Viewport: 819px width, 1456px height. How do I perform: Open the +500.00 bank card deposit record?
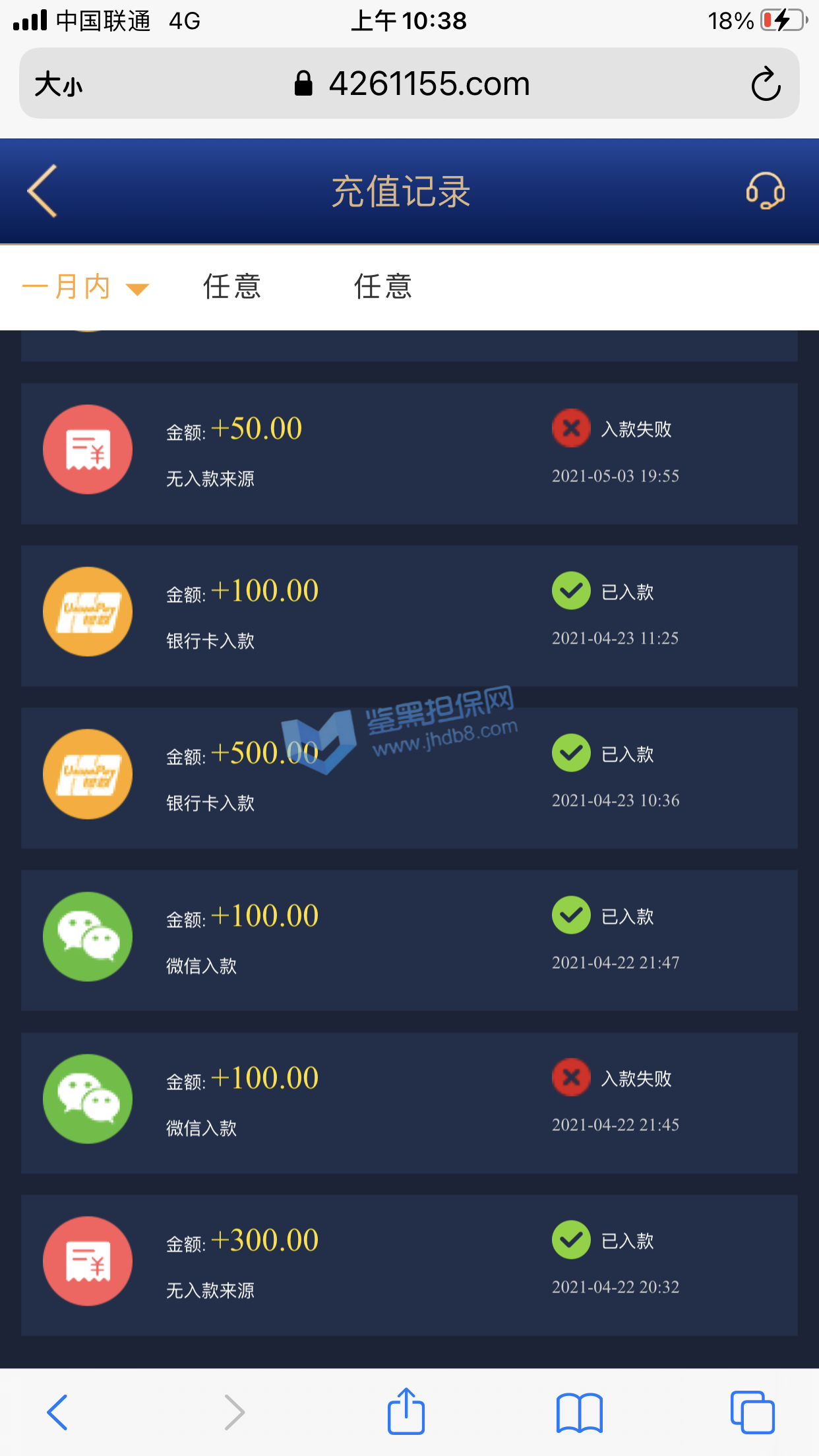[x=409, y=778]
